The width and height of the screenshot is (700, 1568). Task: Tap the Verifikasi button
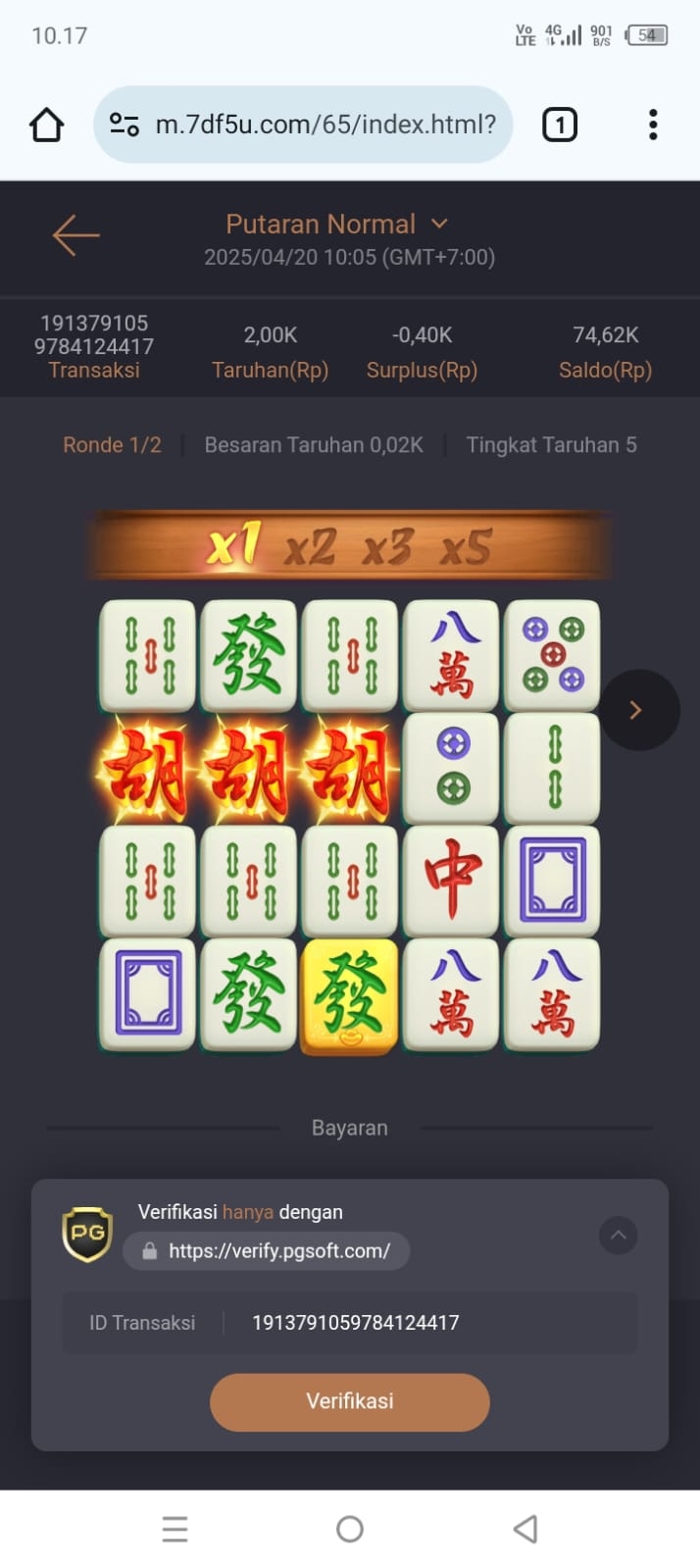(x=349, y=1401)
